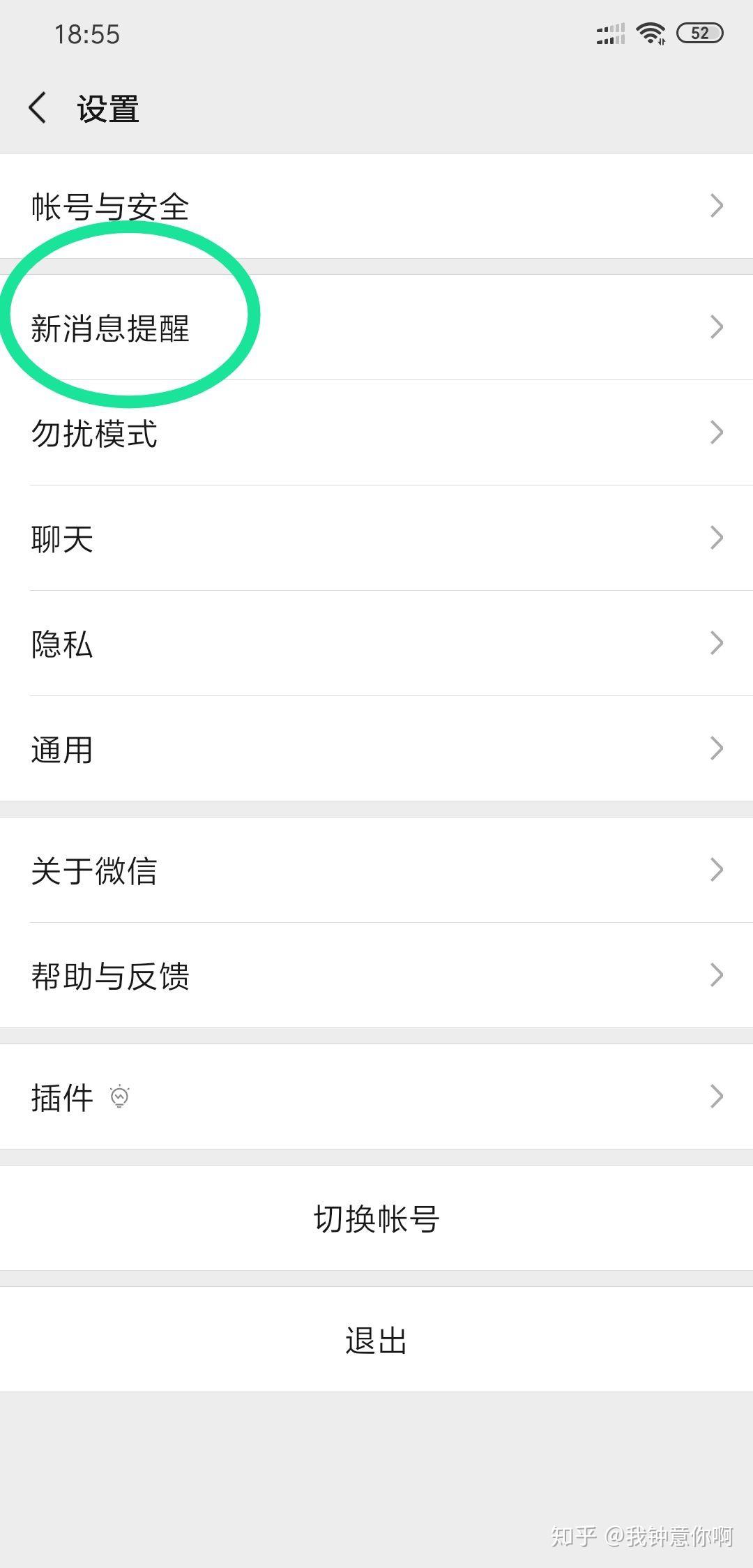
Task: Open 隐私 settings
Action: (x=376, y=643)
